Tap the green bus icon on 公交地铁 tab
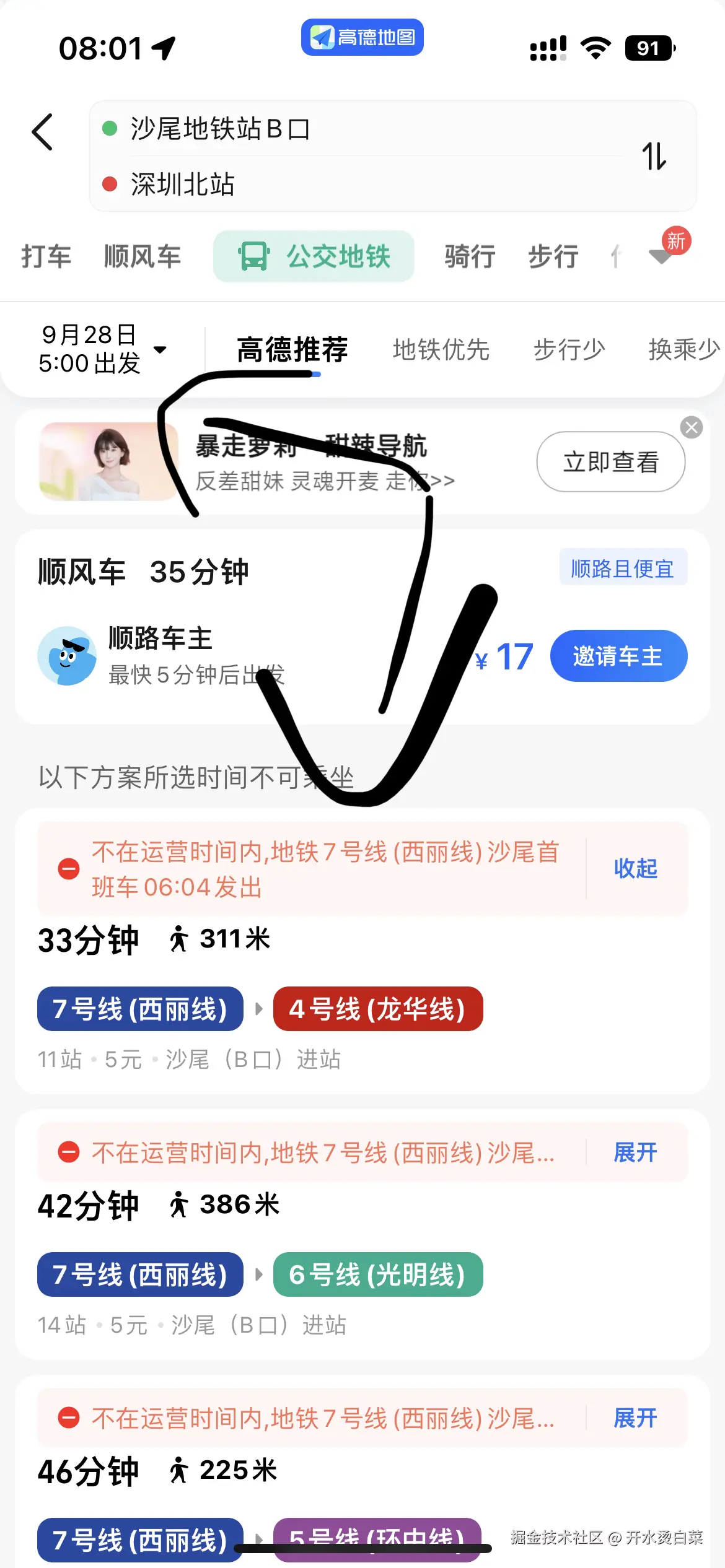 [x=254, y=256]
